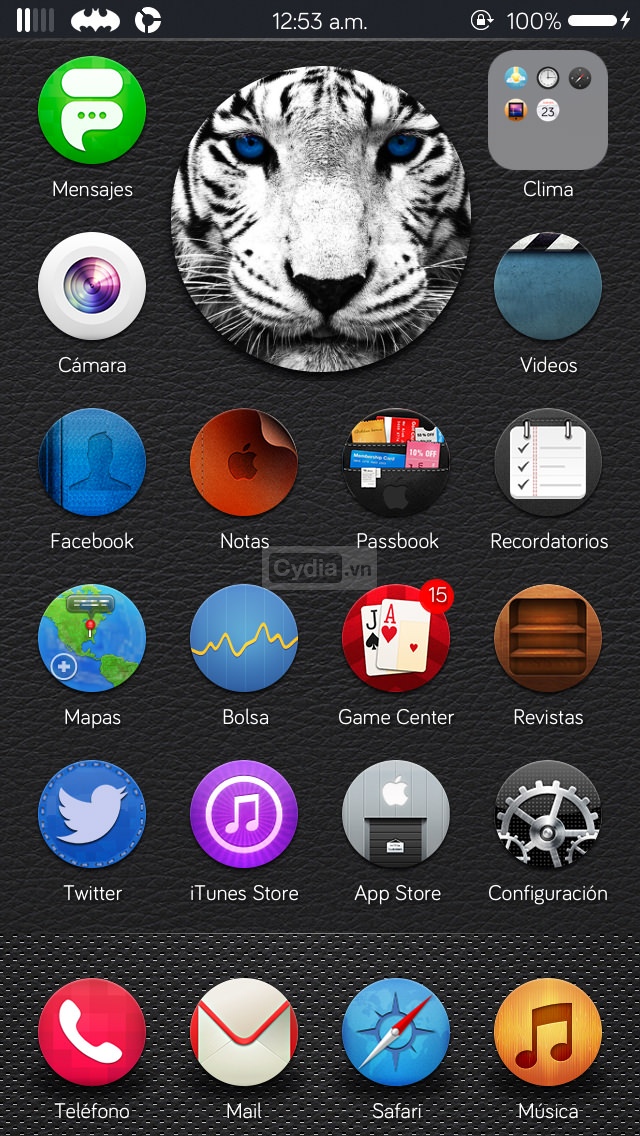Viewport: 640px width, 1136px height.
Task: Open the Mapas app
Action: (x=92, y=639)
